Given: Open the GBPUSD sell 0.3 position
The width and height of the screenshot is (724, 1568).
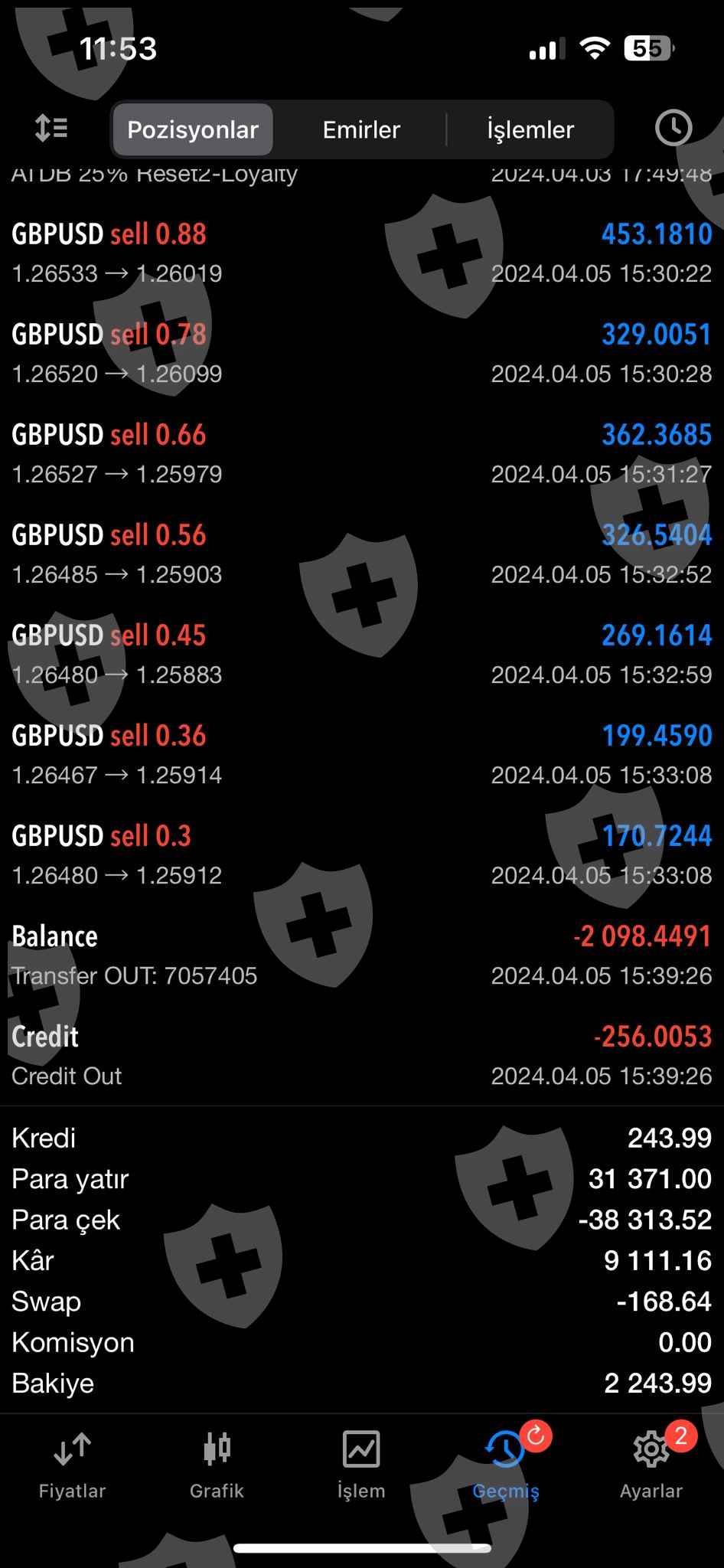Looking at the screenshot, I should pos(362,854).
